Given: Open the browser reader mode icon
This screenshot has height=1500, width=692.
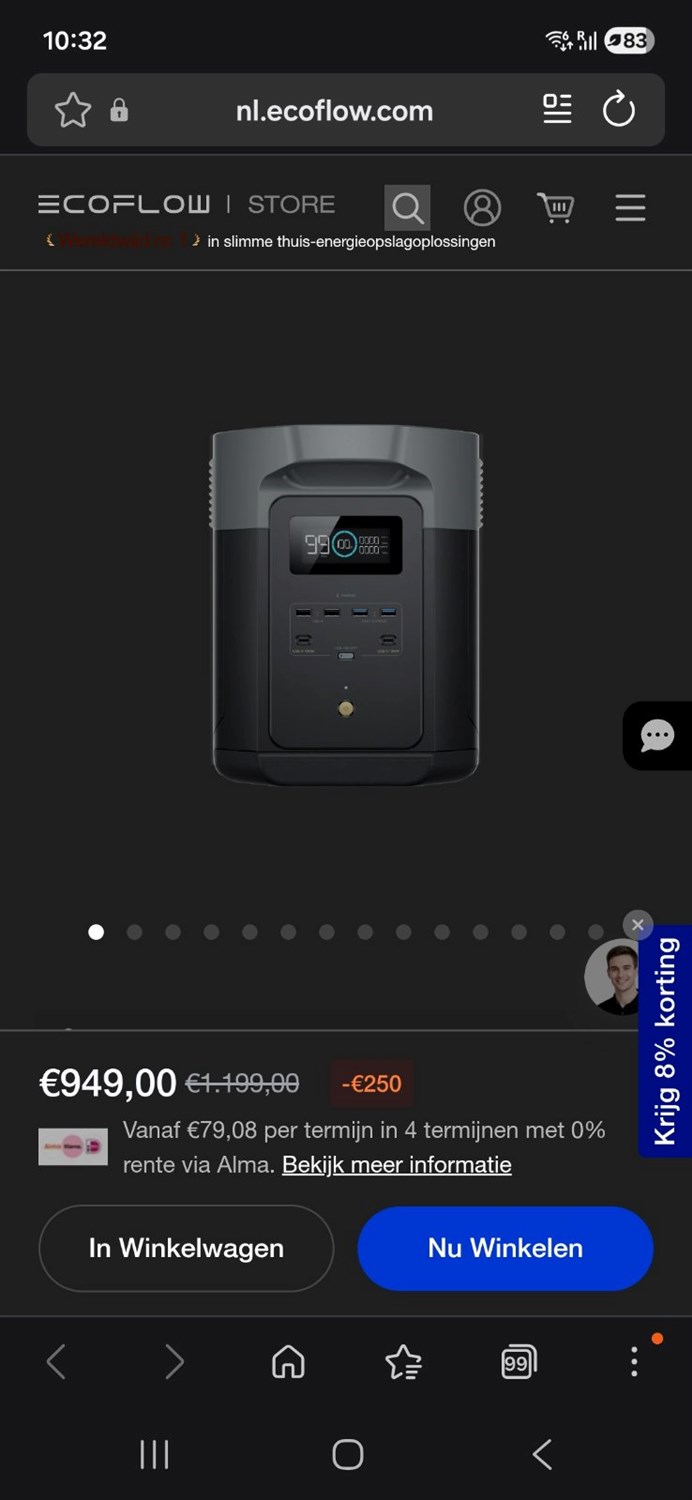Looking at the screenshot, I should 557,109.
